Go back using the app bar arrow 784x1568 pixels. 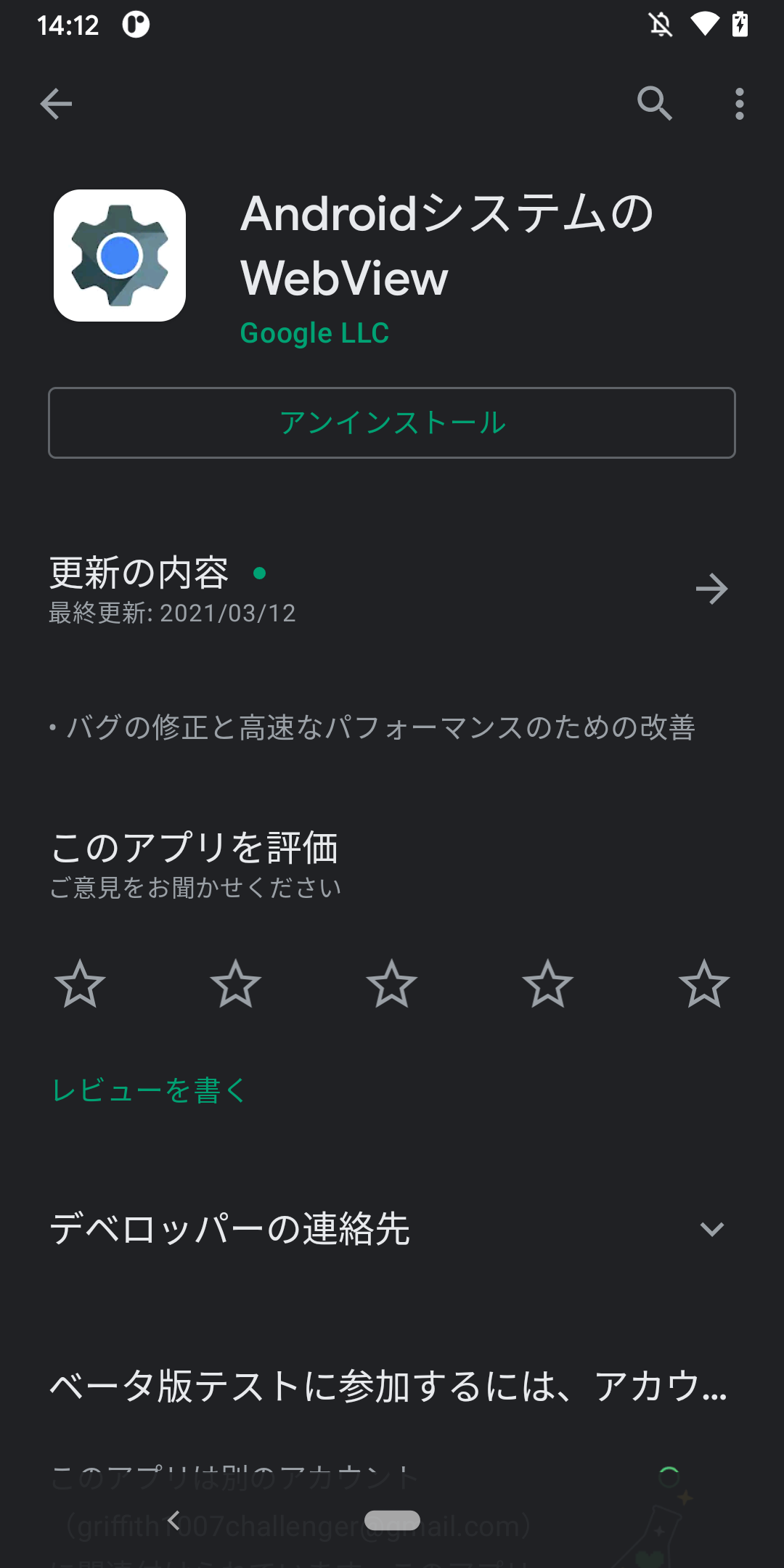(56, 104)
